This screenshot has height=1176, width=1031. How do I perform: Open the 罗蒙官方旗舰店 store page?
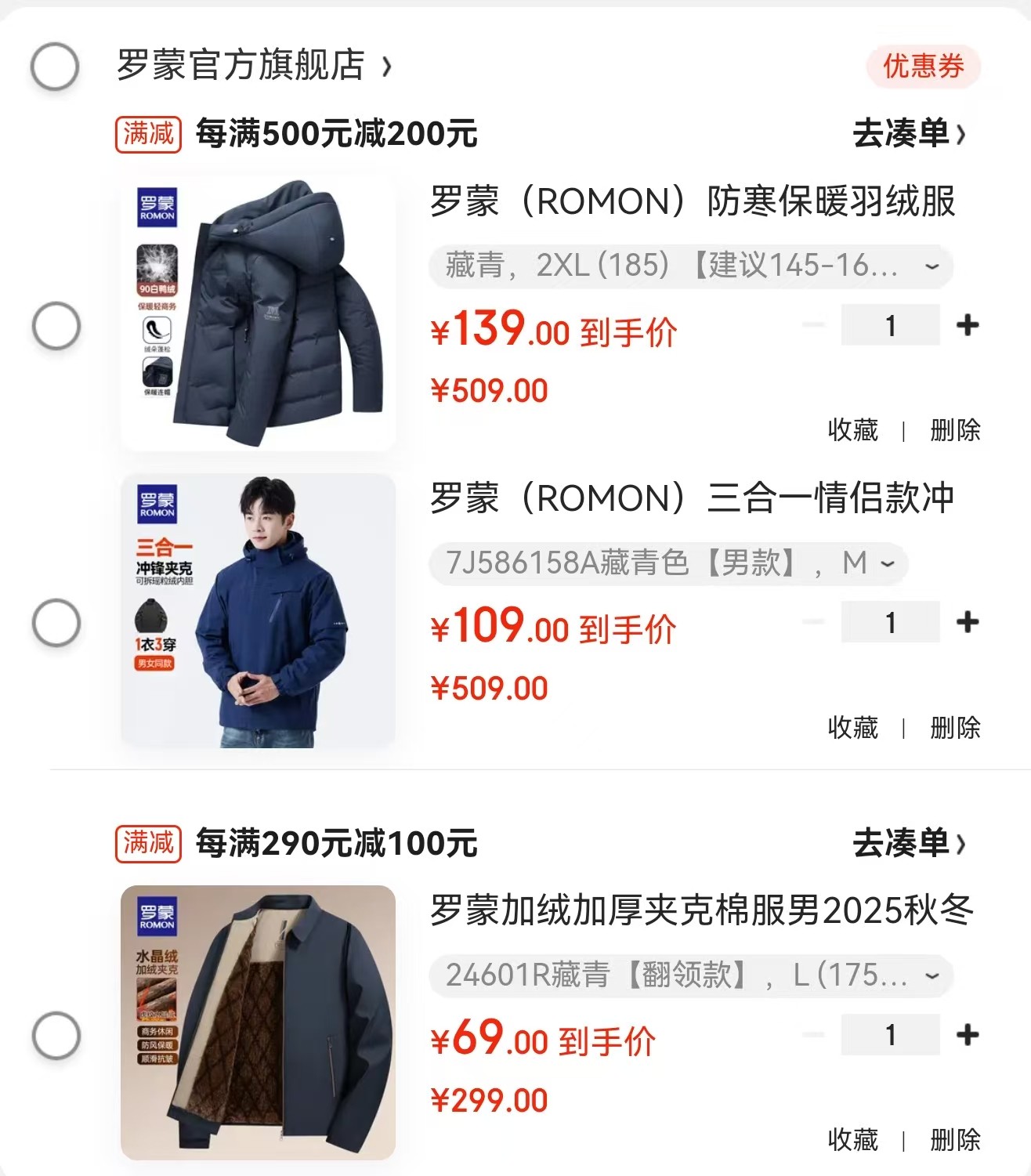click(252, 65)
